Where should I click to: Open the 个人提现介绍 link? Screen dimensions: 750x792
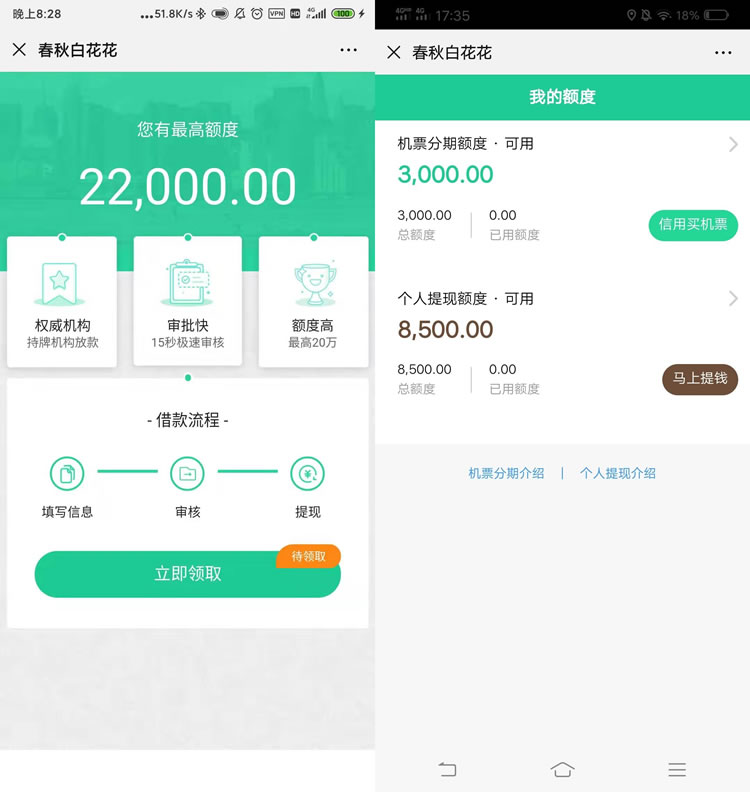pyautogui.click(x=618, y=473)
